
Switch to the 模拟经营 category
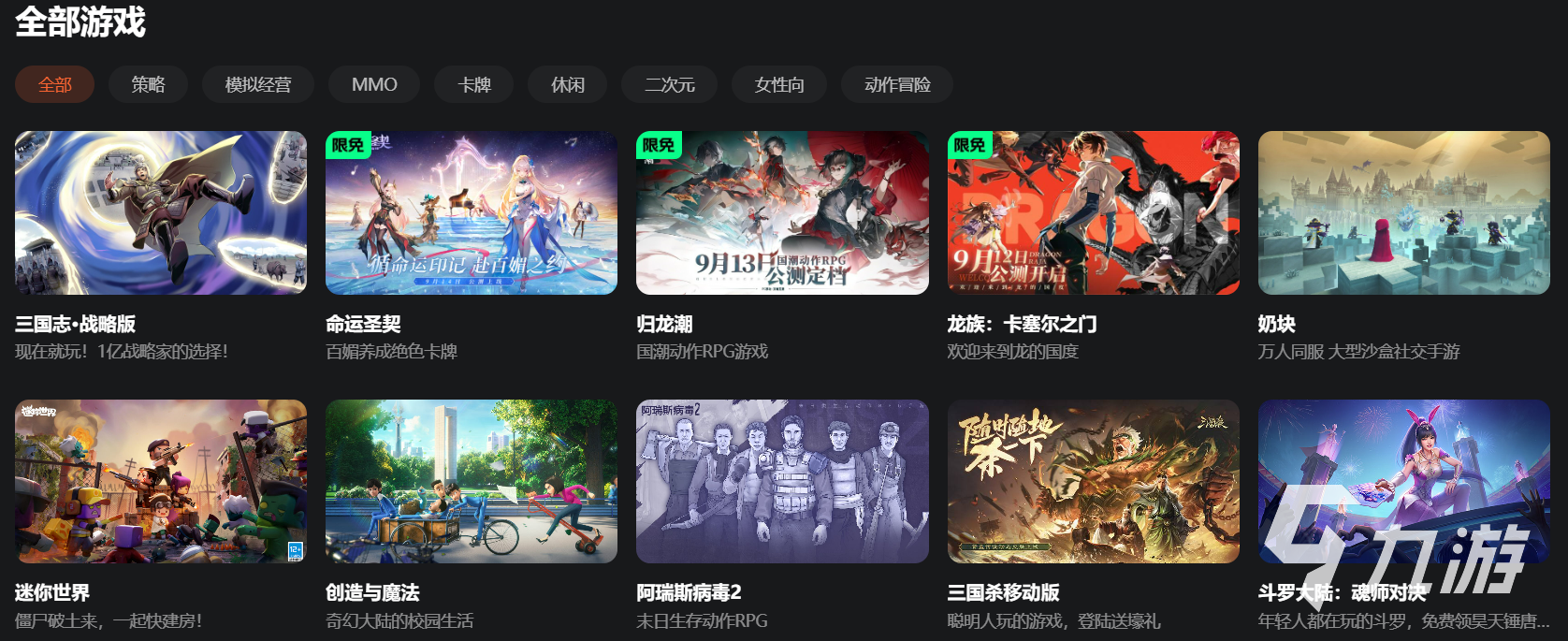pos(257,84)
